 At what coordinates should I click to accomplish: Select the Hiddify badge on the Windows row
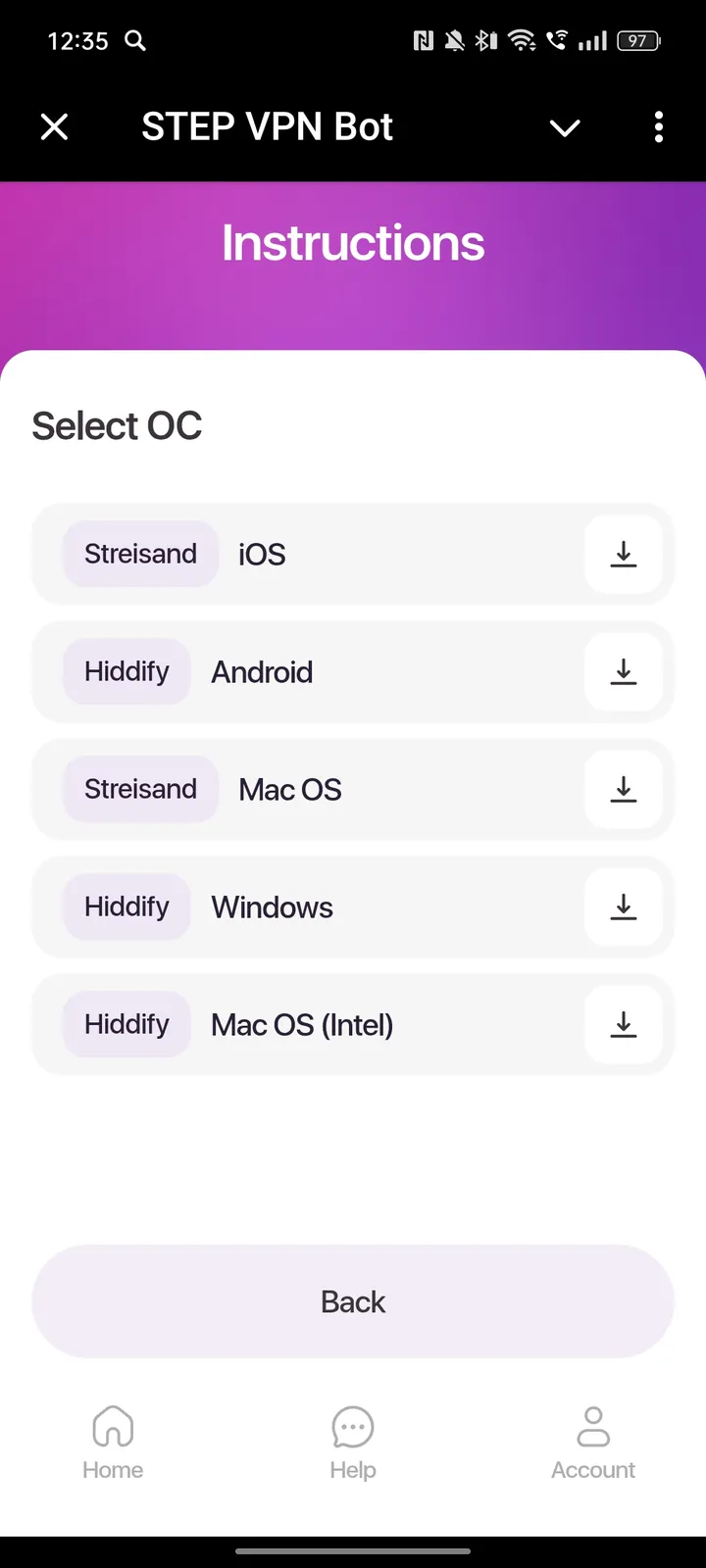126,906
